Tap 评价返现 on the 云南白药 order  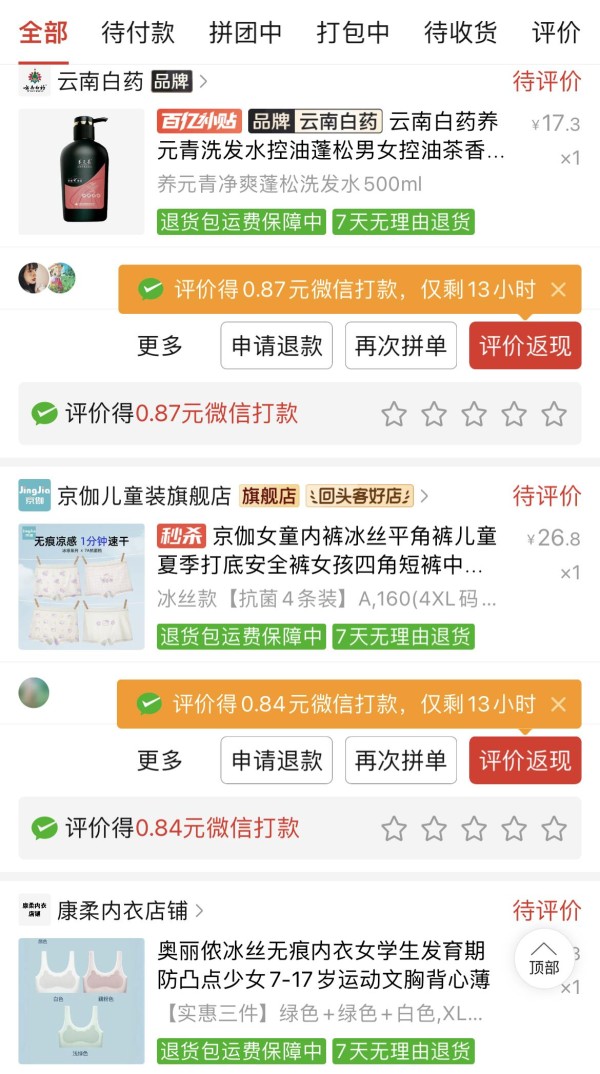point(525,346)
